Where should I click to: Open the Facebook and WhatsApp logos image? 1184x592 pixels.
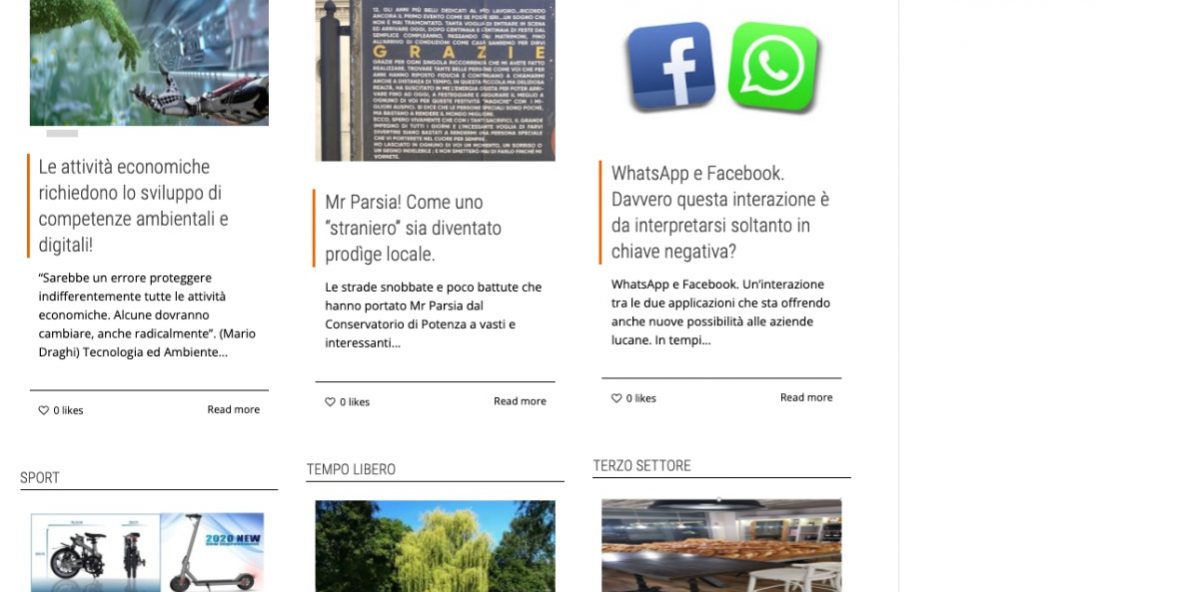coord(722,67)
